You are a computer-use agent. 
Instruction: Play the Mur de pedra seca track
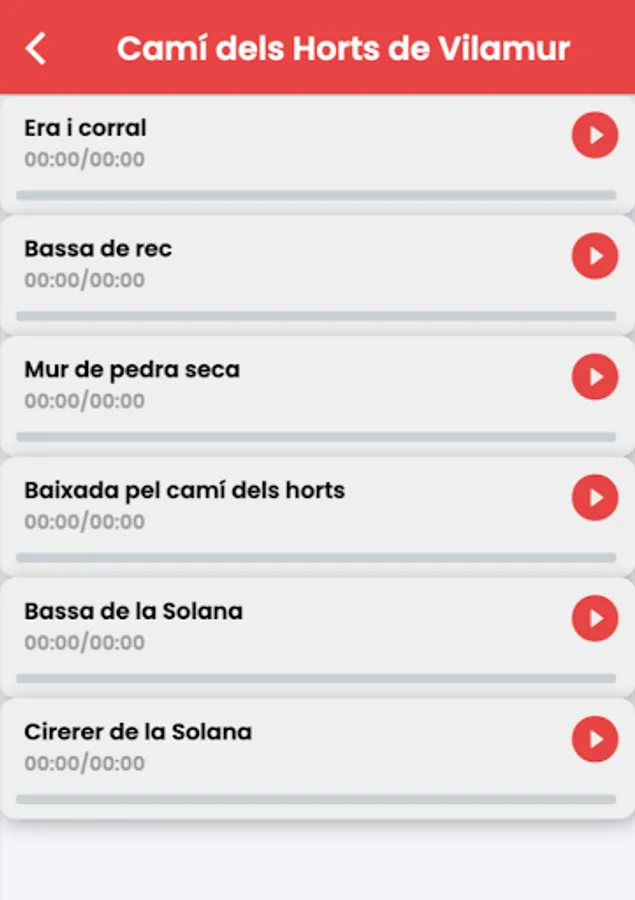click(595, 377)
